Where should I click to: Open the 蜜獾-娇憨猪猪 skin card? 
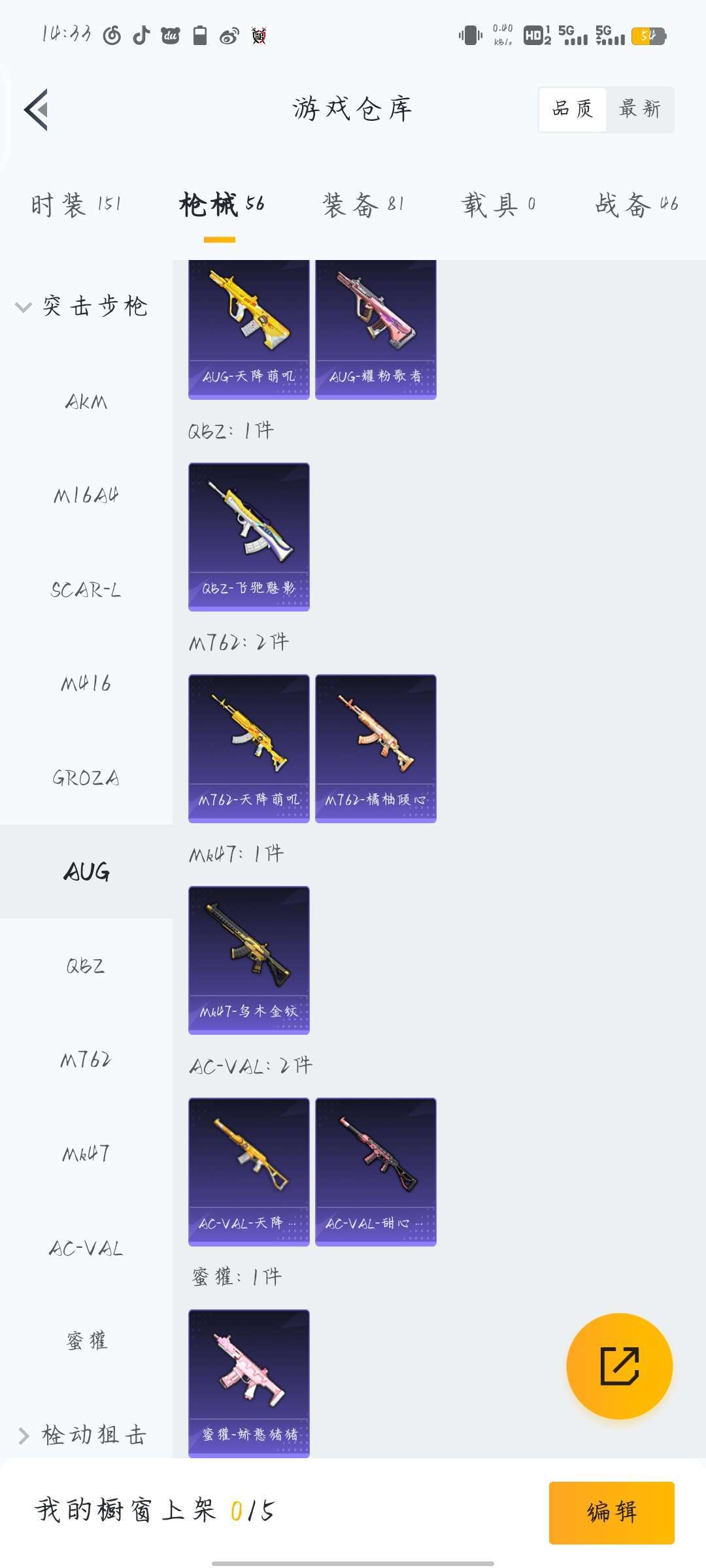pyautogui.click(x=248, y=1382)
